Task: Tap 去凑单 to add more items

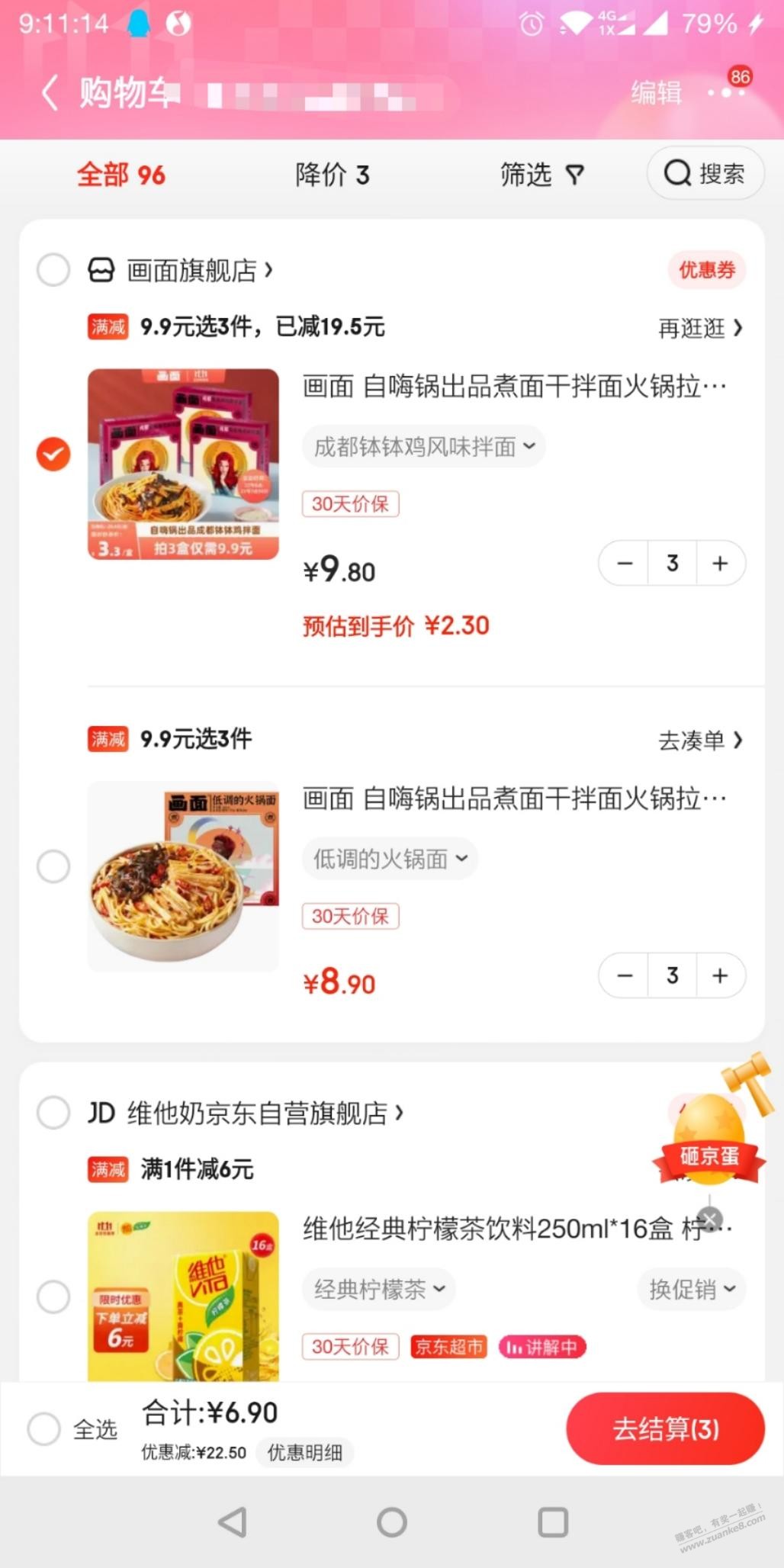Action: pyautogui.click(x=699, y=741)
